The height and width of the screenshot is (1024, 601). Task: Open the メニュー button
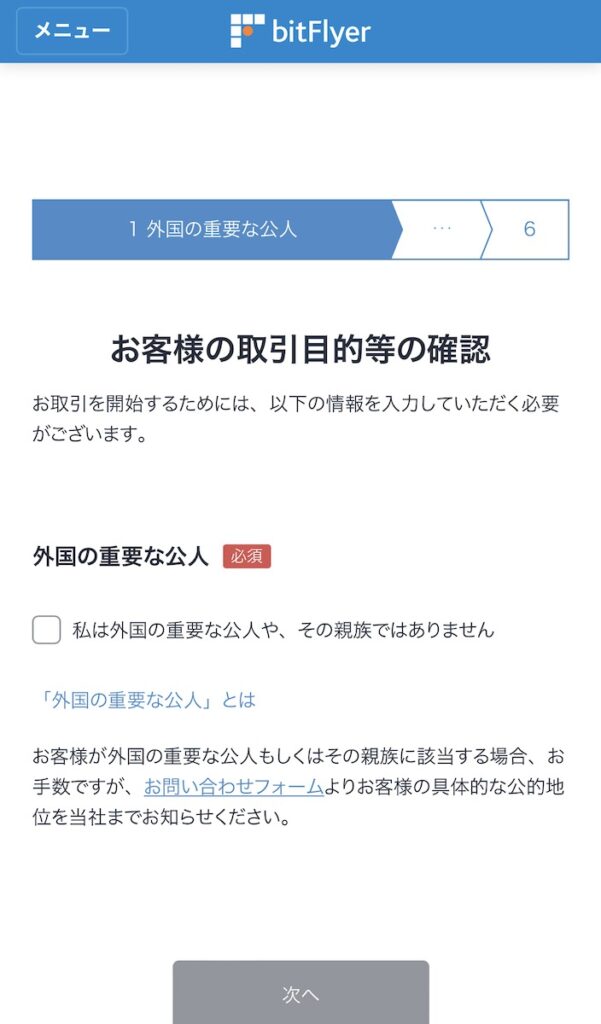[72, 31]
